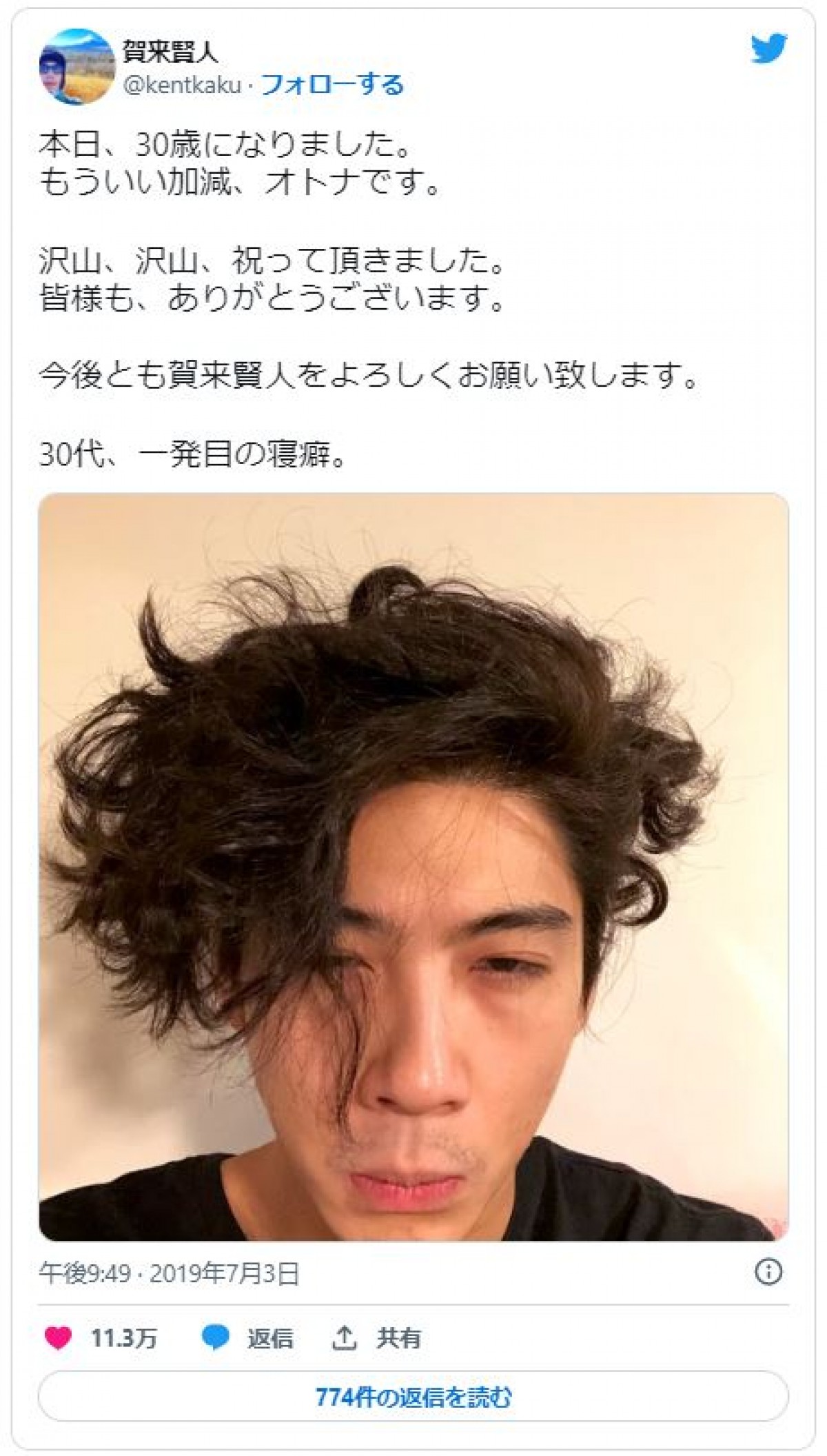Open the tweet info icon
Image resolution: width=827 pixels, height=1456 pixels.
point(768,1271)
